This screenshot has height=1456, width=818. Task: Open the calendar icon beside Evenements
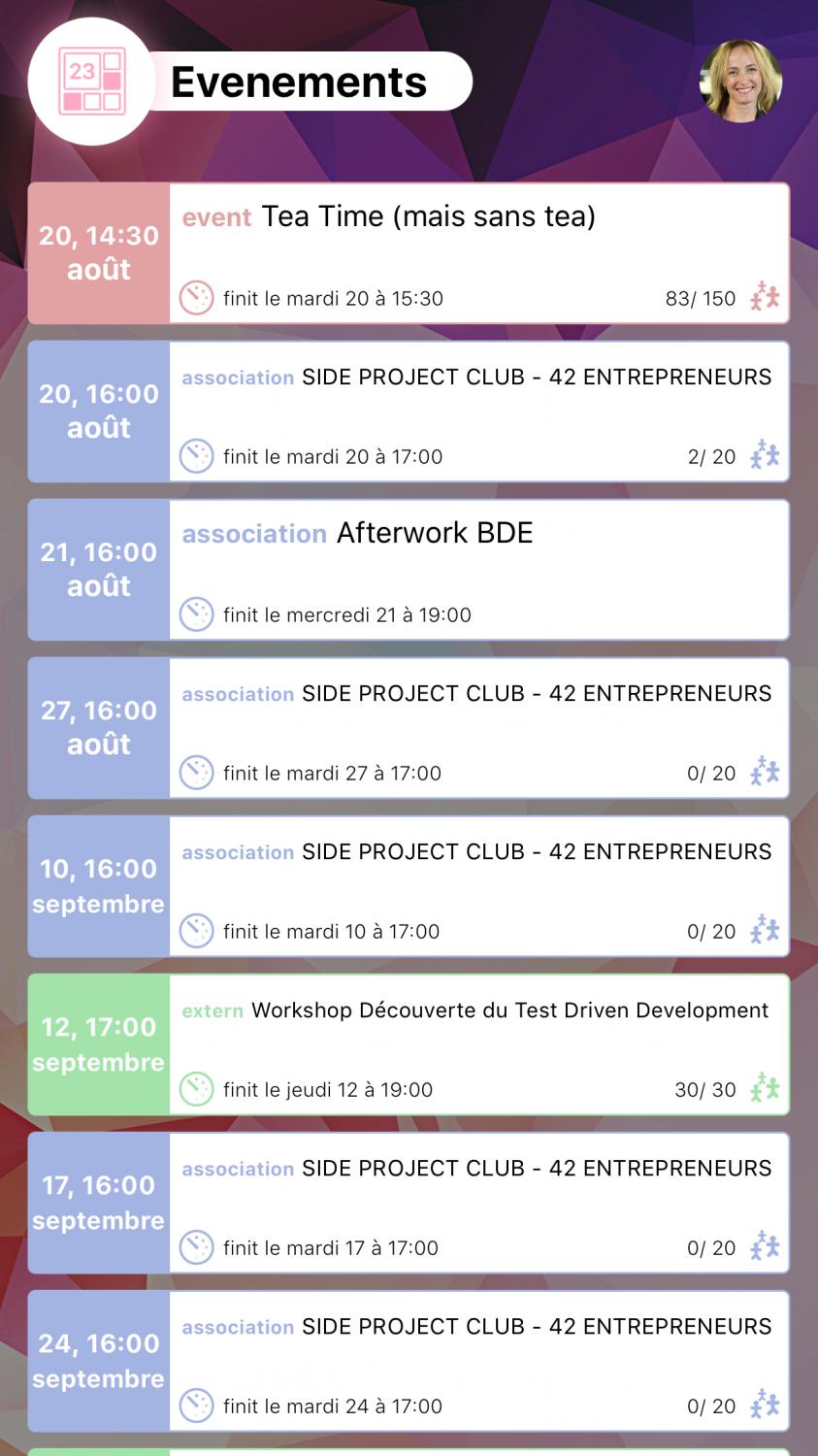pos(91,82)
